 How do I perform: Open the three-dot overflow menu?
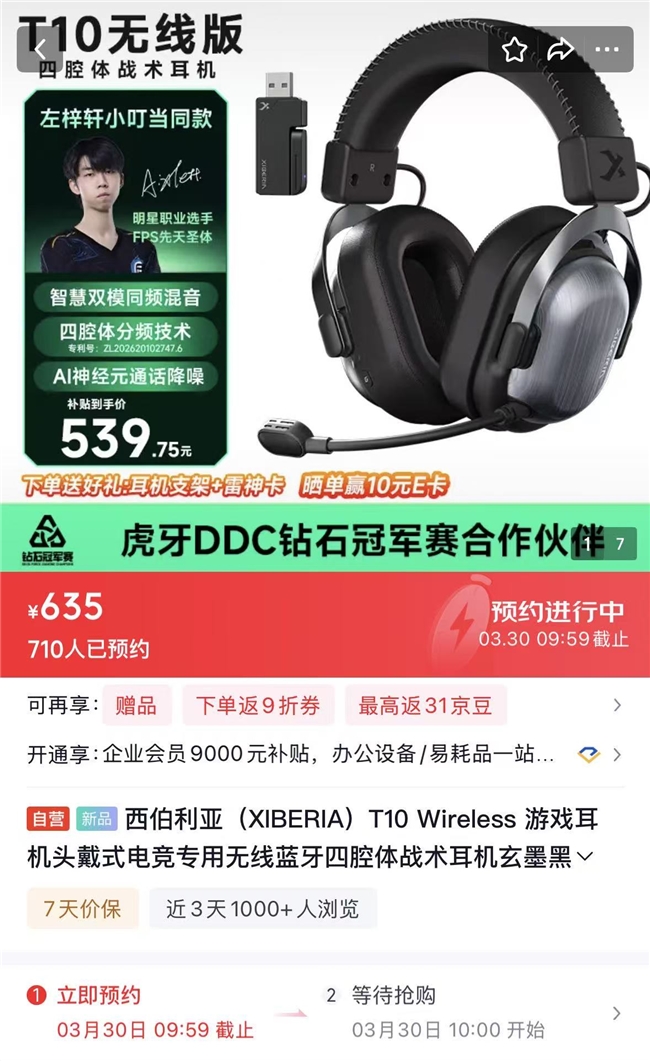(607, 50)
